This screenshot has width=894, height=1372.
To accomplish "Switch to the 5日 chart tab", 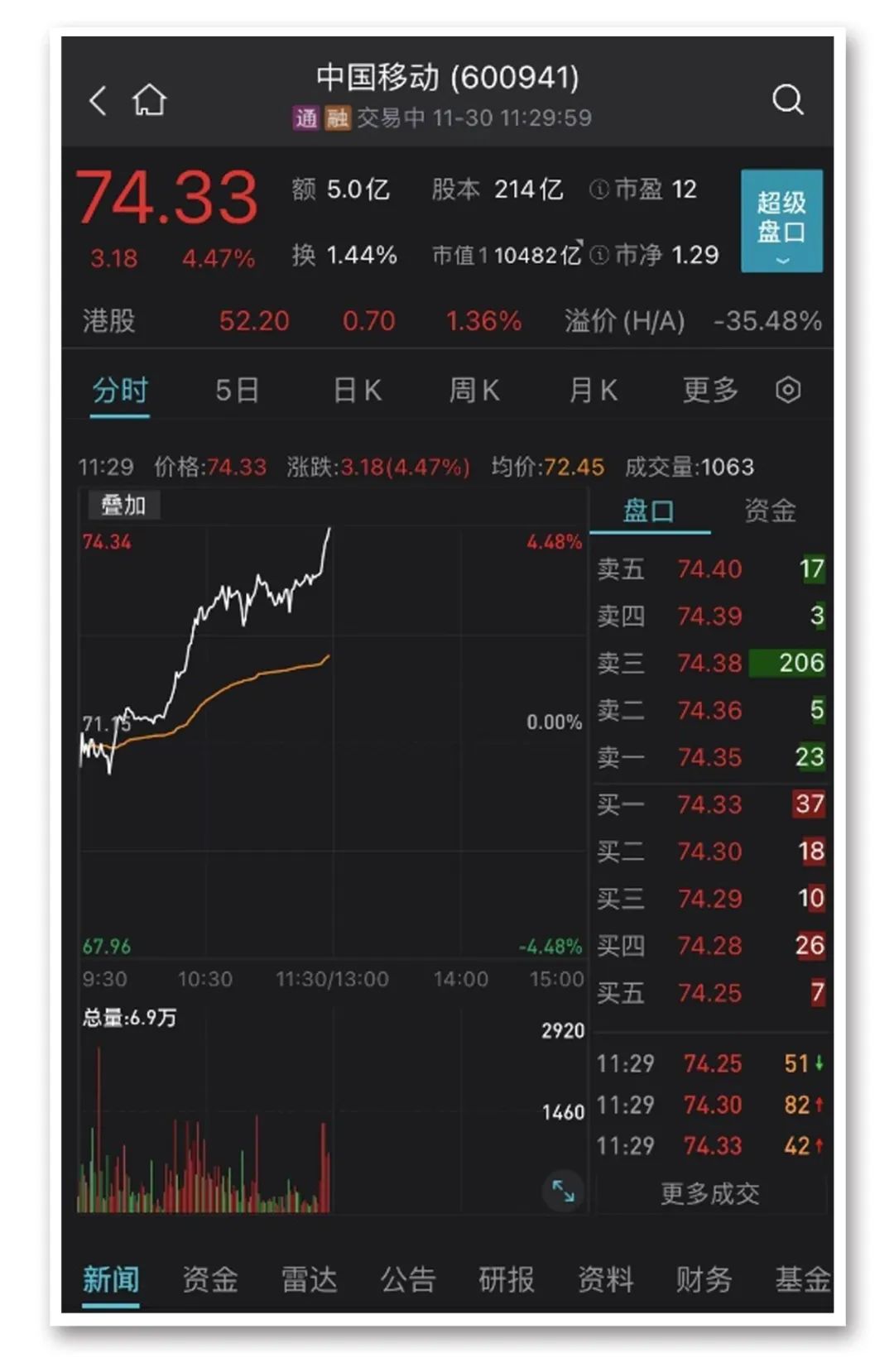I will [x=237, y=390].
